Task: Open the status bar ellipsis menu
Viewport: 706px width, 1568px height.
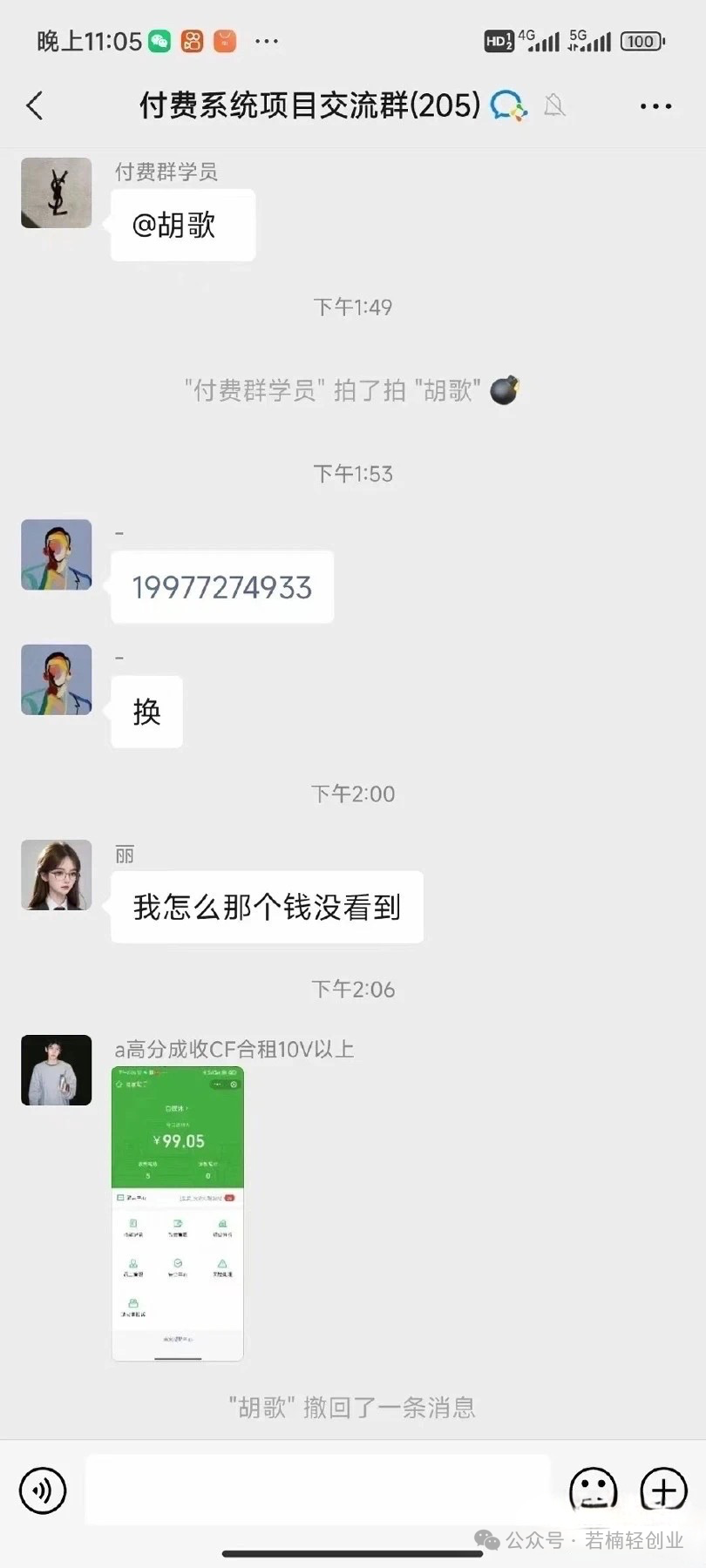Action: (267, 40)
